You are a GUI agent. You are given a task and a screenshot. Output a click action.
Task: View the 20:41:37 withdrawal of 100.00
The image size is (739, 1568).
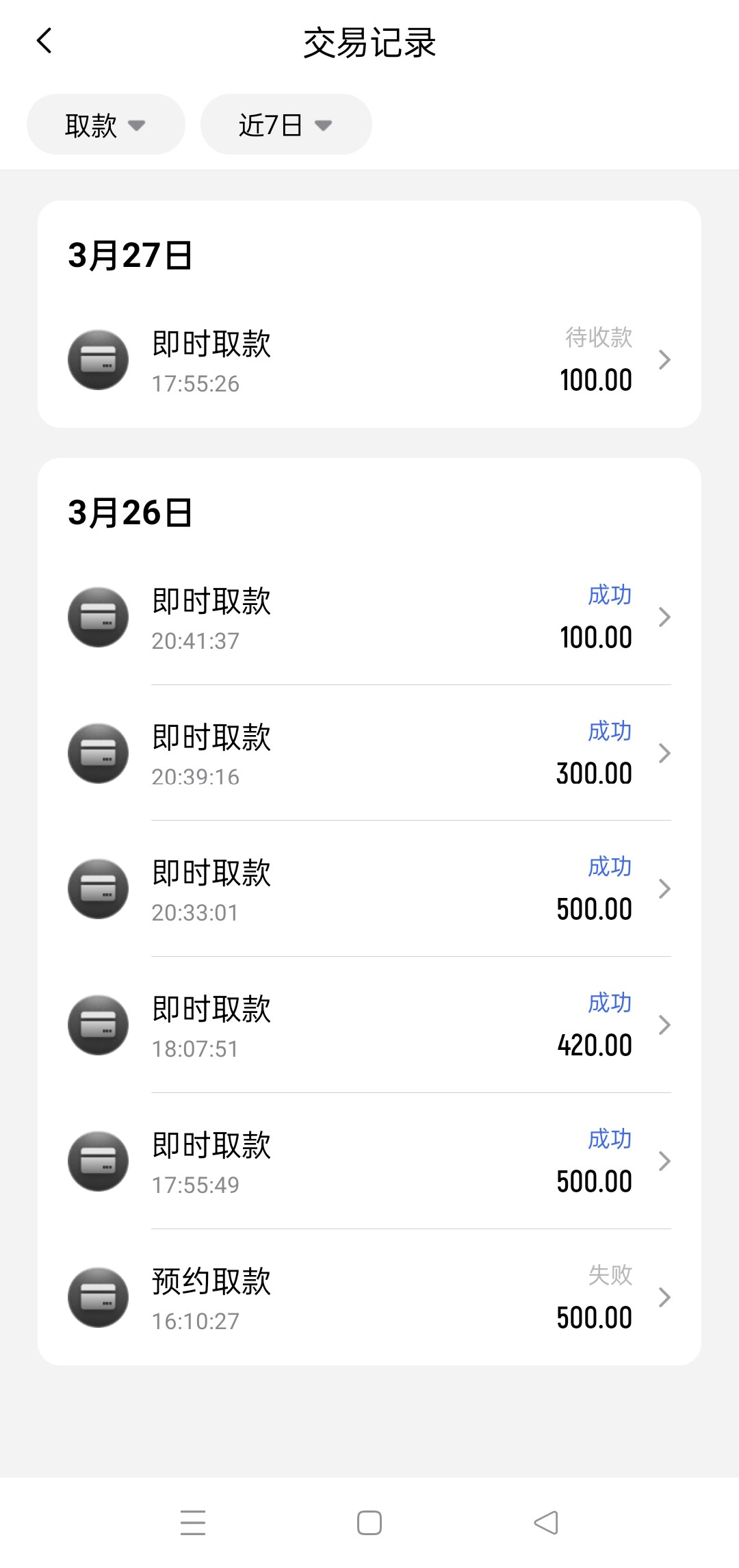pos(369,617)
